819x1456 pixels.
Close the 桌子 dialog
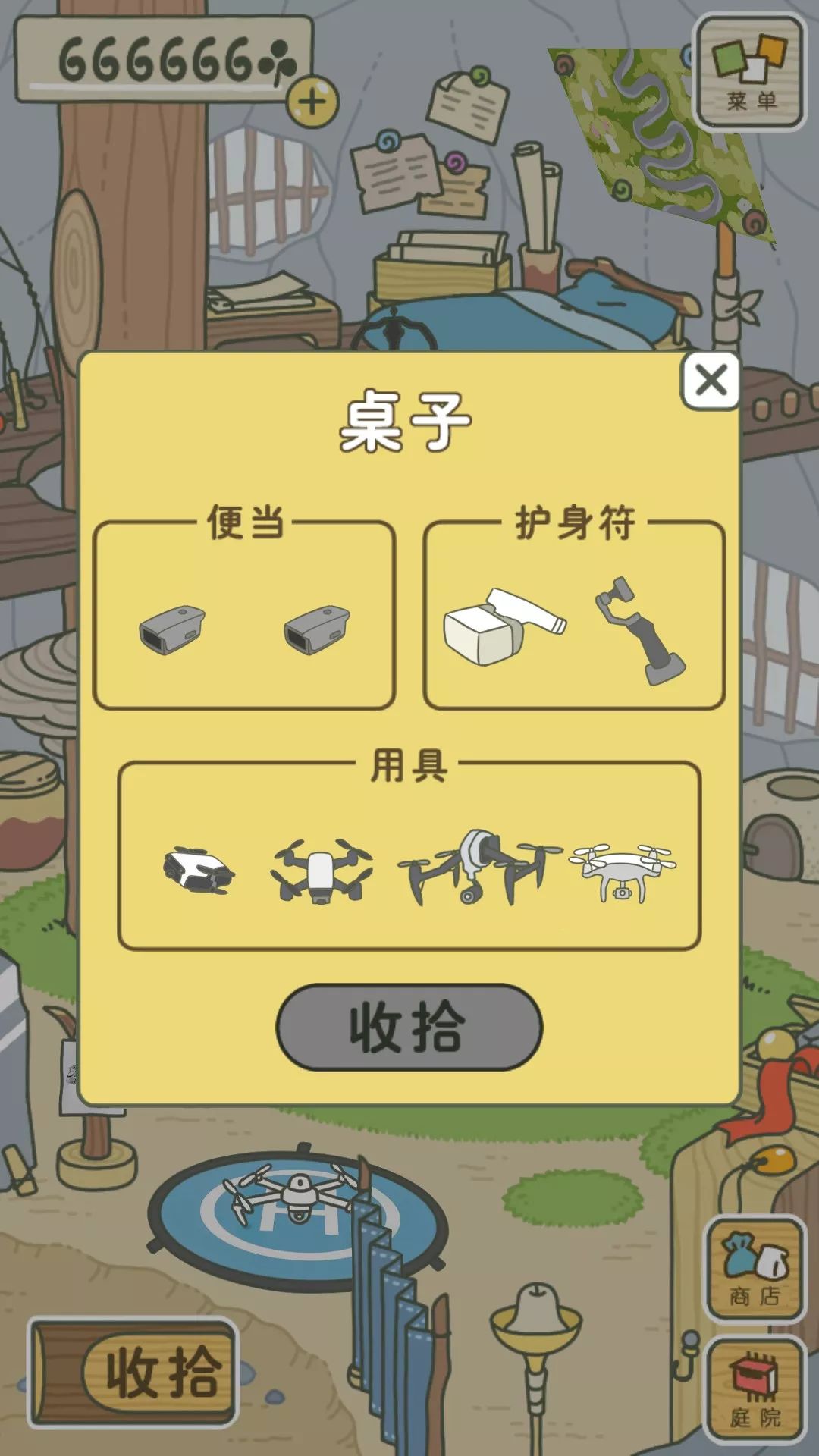[x=711, y=381]
